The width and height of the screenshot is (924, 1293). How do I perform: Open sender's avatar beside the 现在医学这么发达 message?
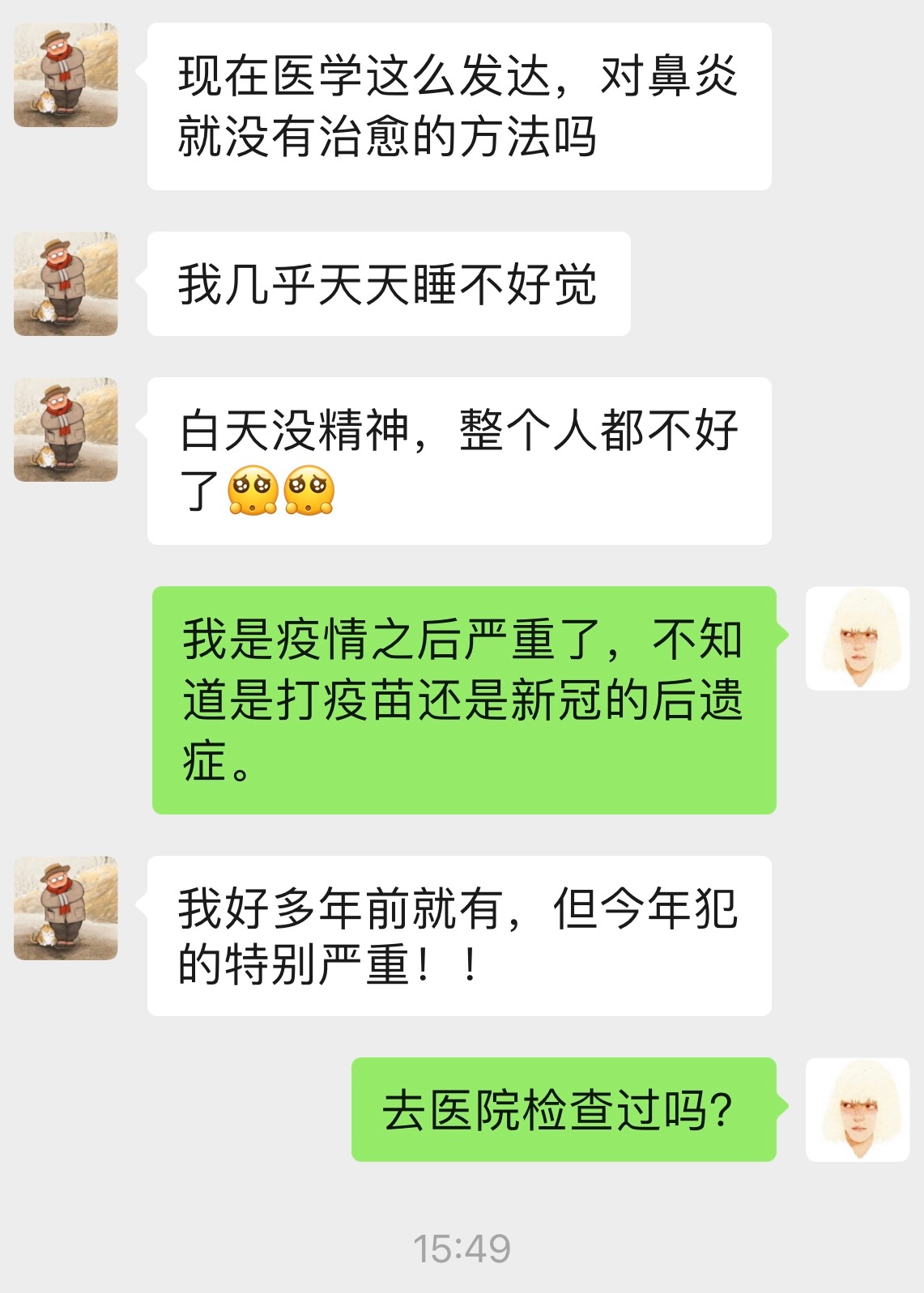pos(66,75)
